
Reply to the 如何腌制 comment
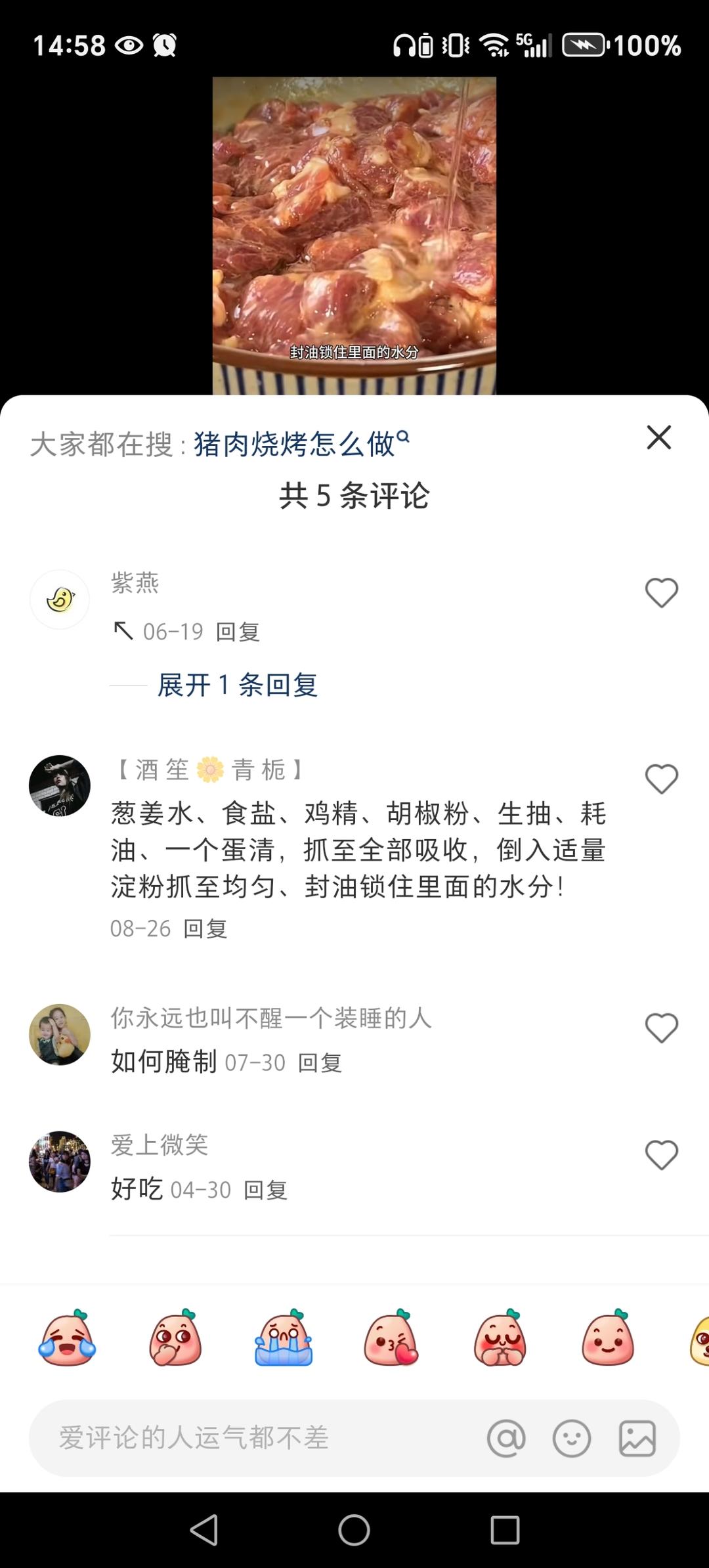tap(320, 1062)
